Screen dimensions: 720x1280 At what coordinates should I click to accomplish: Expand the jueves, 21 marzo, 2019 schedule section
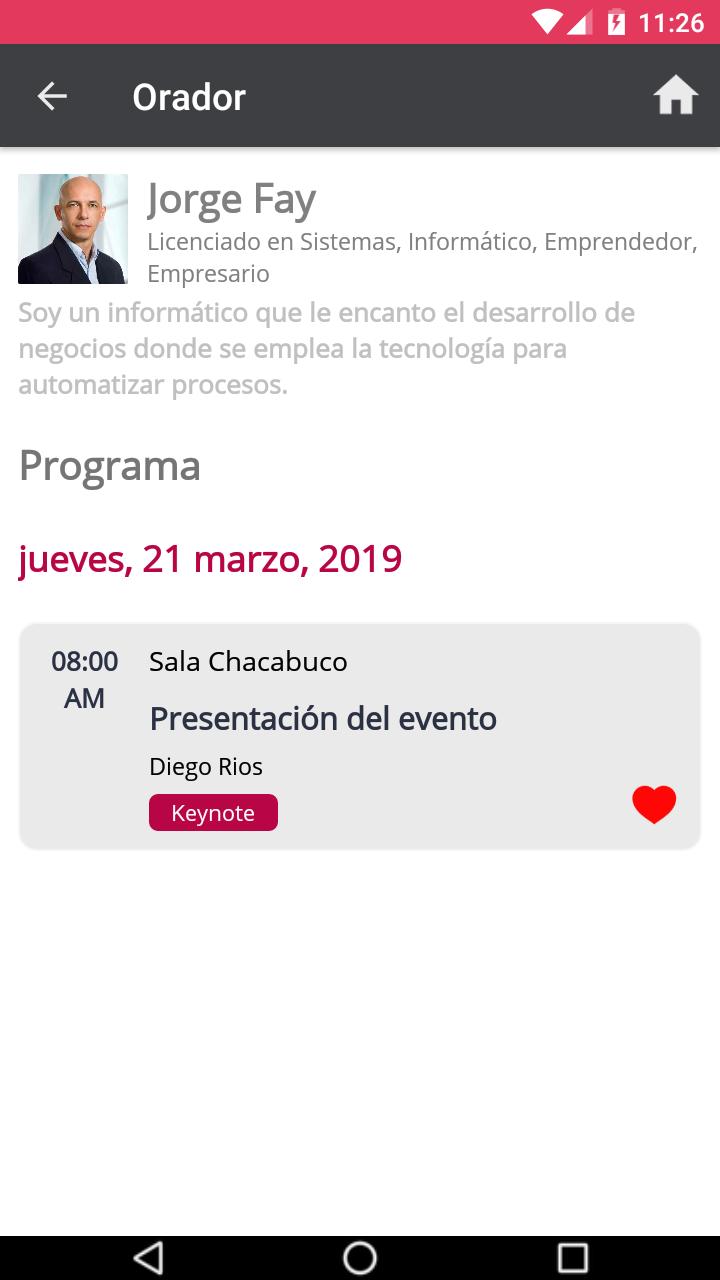210,558
